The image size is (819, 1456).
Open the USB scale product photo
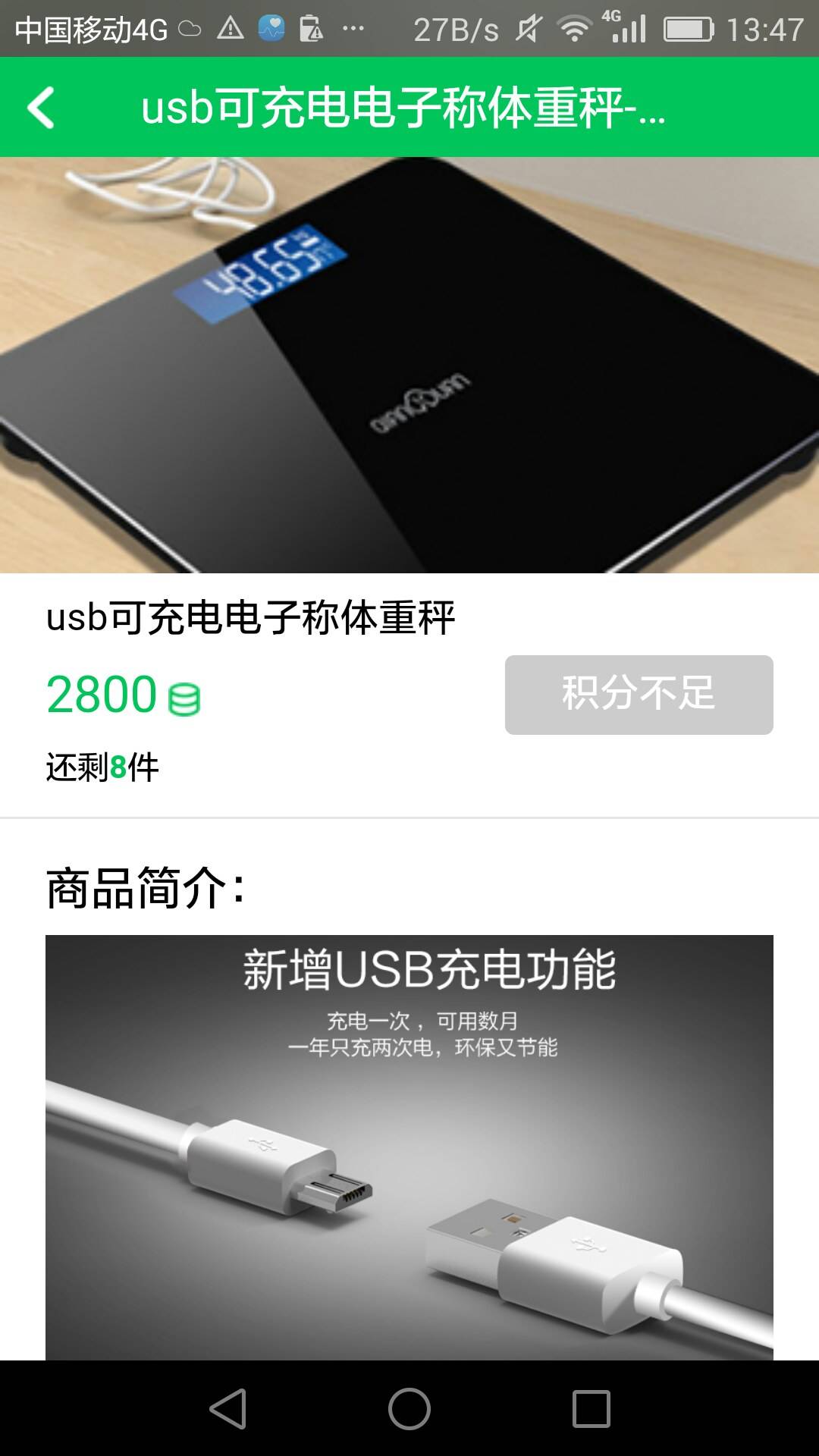tap(409, 365)
